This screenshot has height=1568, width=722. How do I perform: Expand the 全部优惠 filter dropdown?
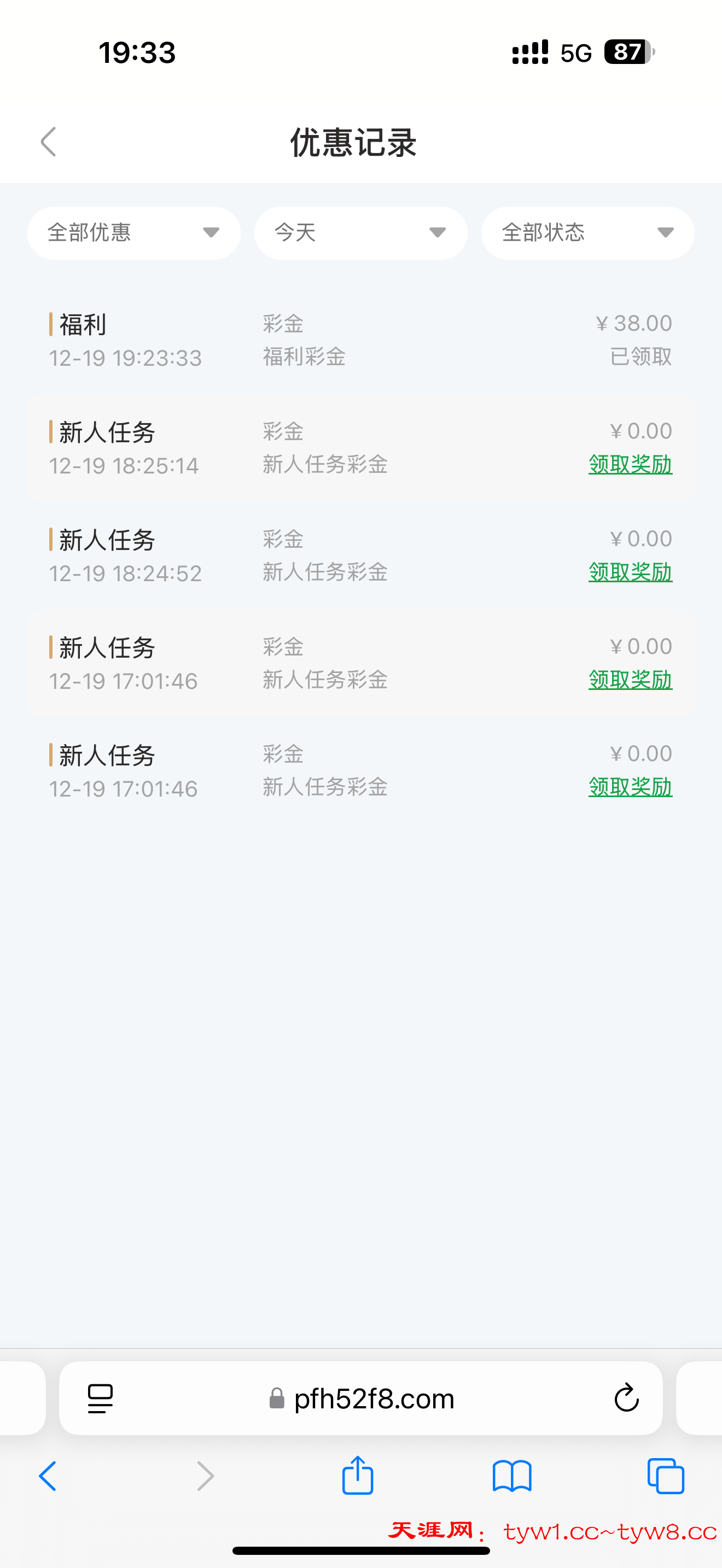[134, 232]
